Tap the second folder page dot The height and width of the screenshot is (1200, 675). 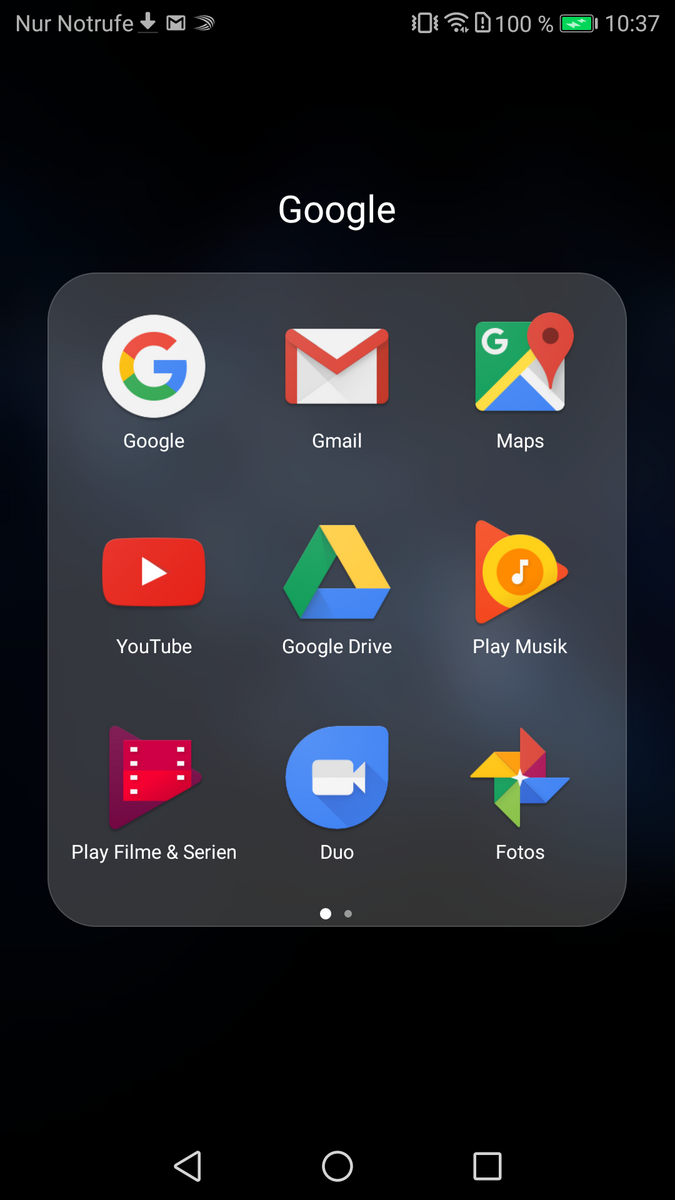348,913
